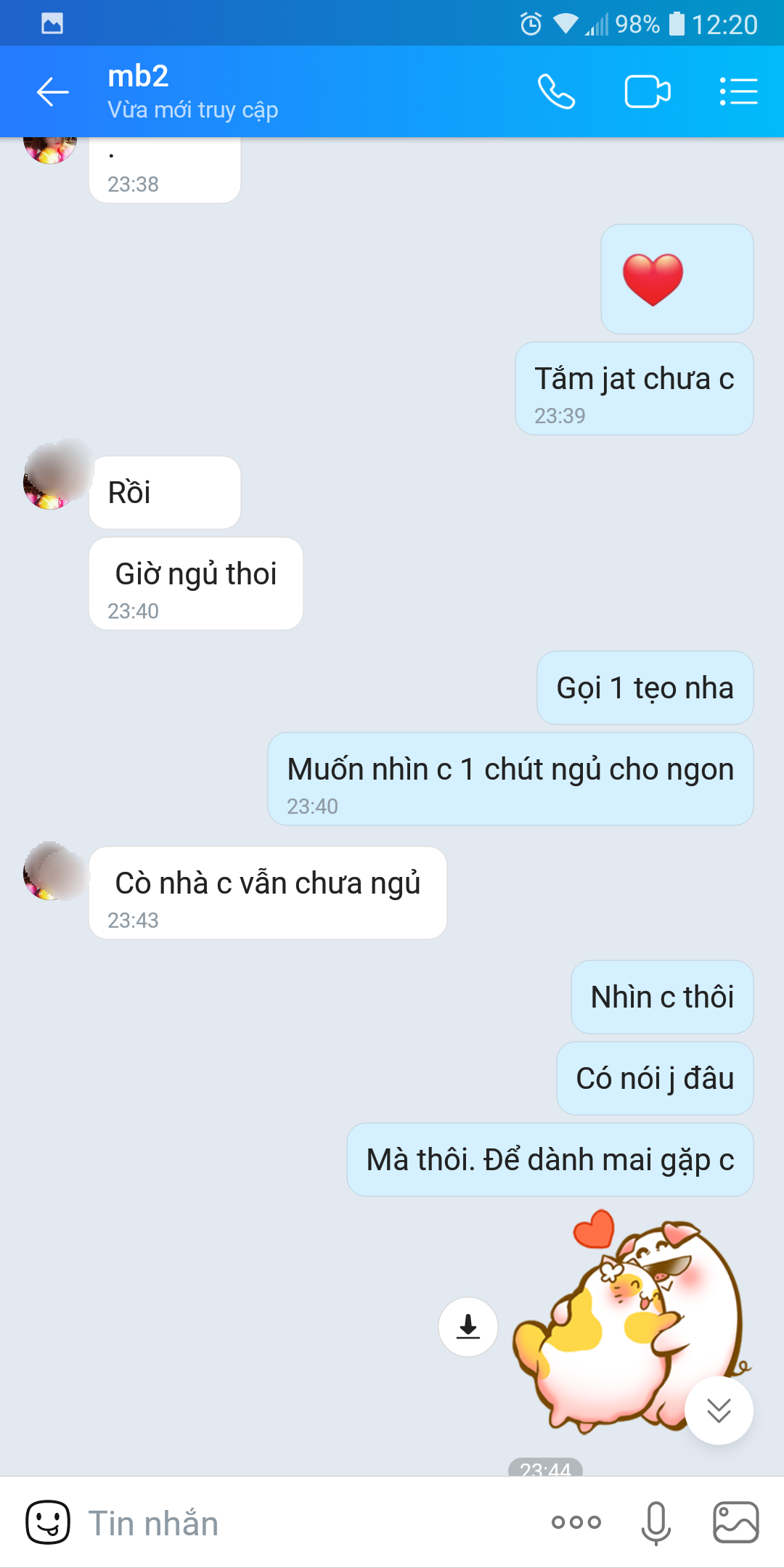Open the chat options menu
The image size is (784, 1568).
(738, 92)
